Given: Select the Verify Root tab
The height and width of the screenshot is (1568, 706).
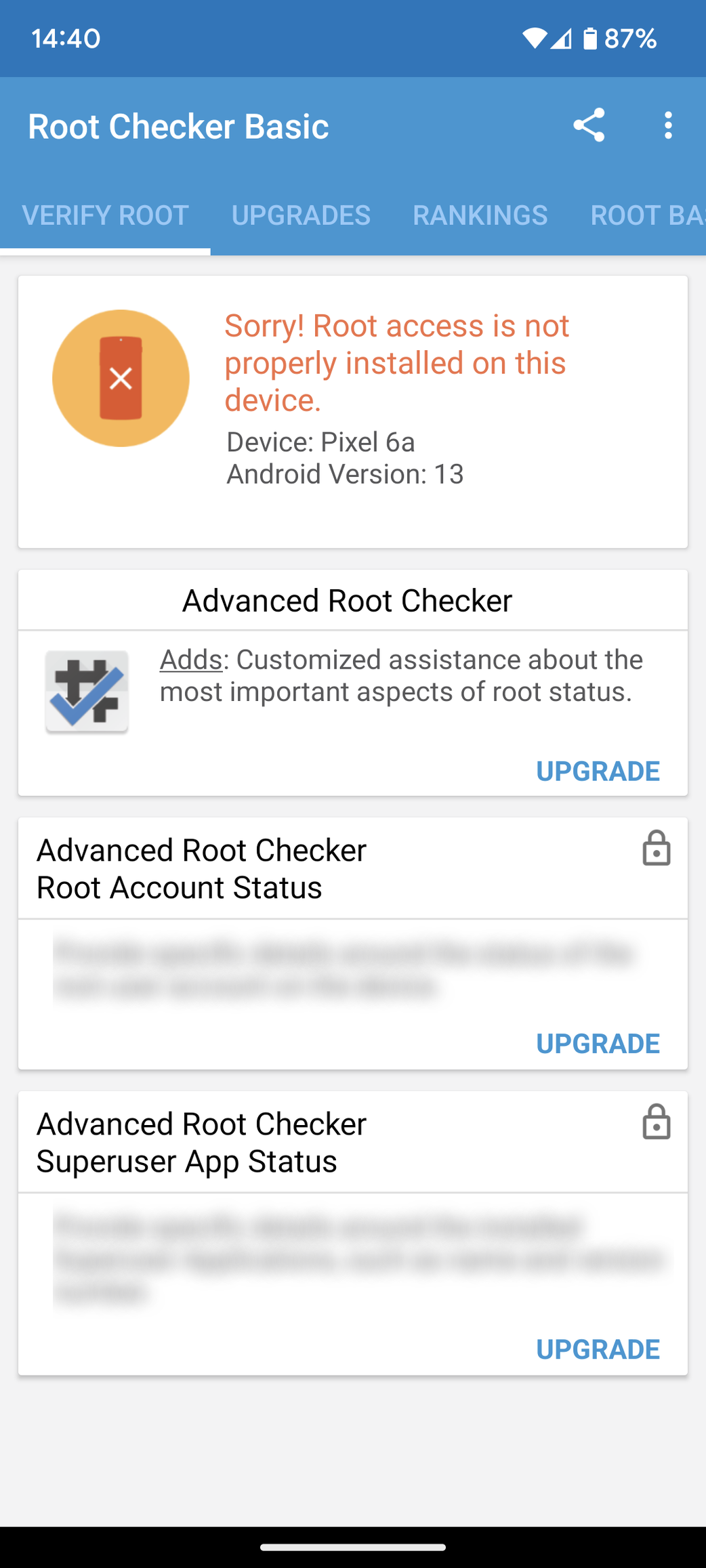Looking at the screenshot, I should pyautogui.click(x=105, y=215).
